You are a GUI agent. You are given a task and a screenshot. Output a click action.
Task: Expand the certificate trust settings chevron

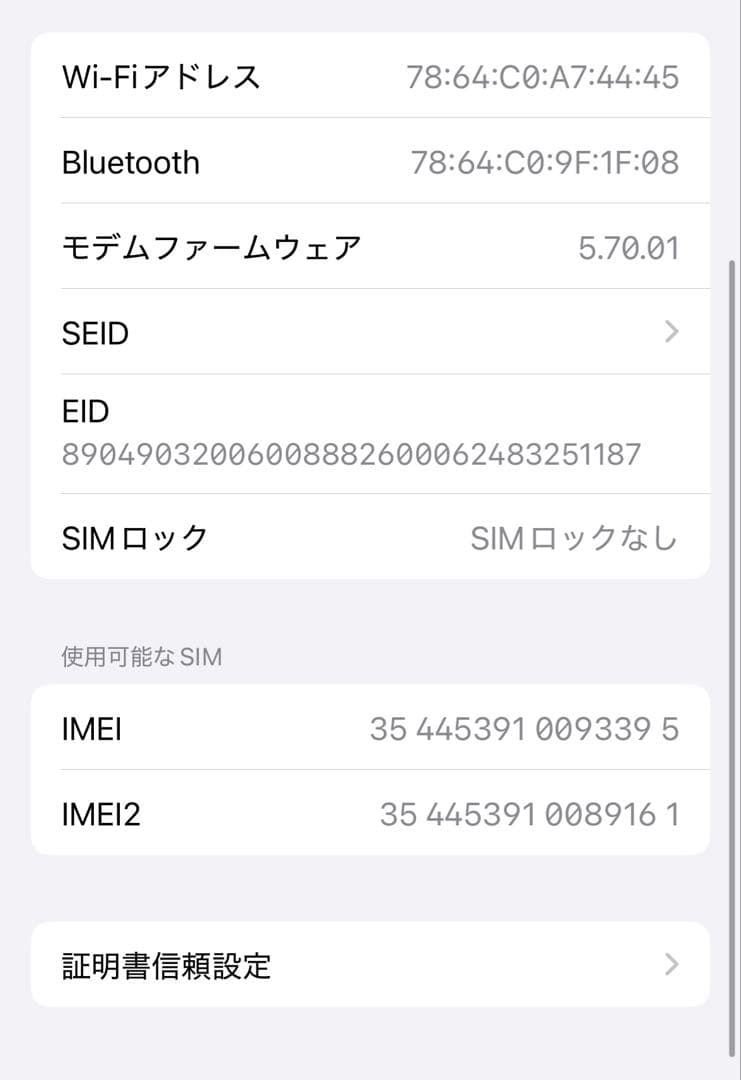point(671,963)
